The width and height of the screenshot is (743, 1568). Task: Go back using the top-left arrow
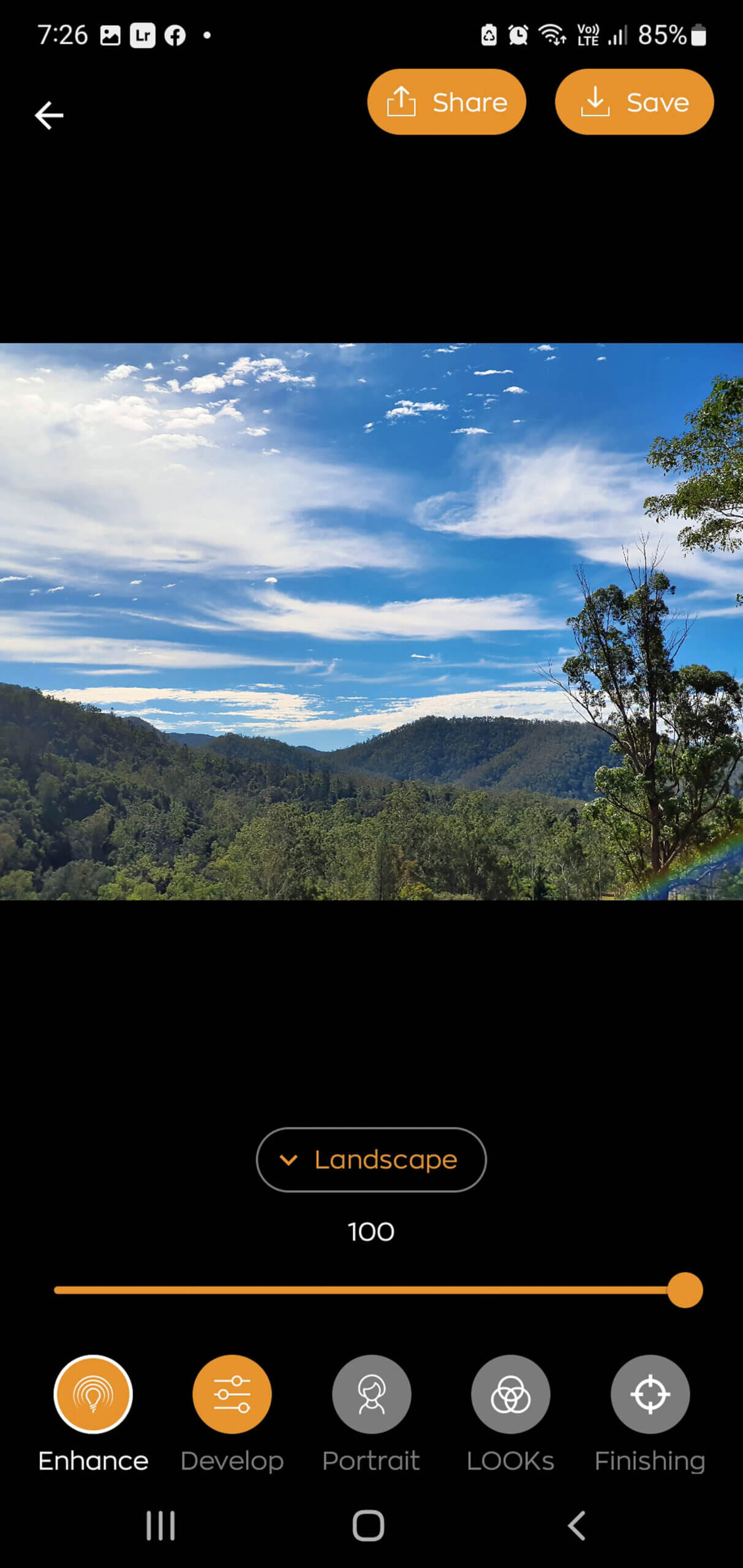click(x=49, y=115)
